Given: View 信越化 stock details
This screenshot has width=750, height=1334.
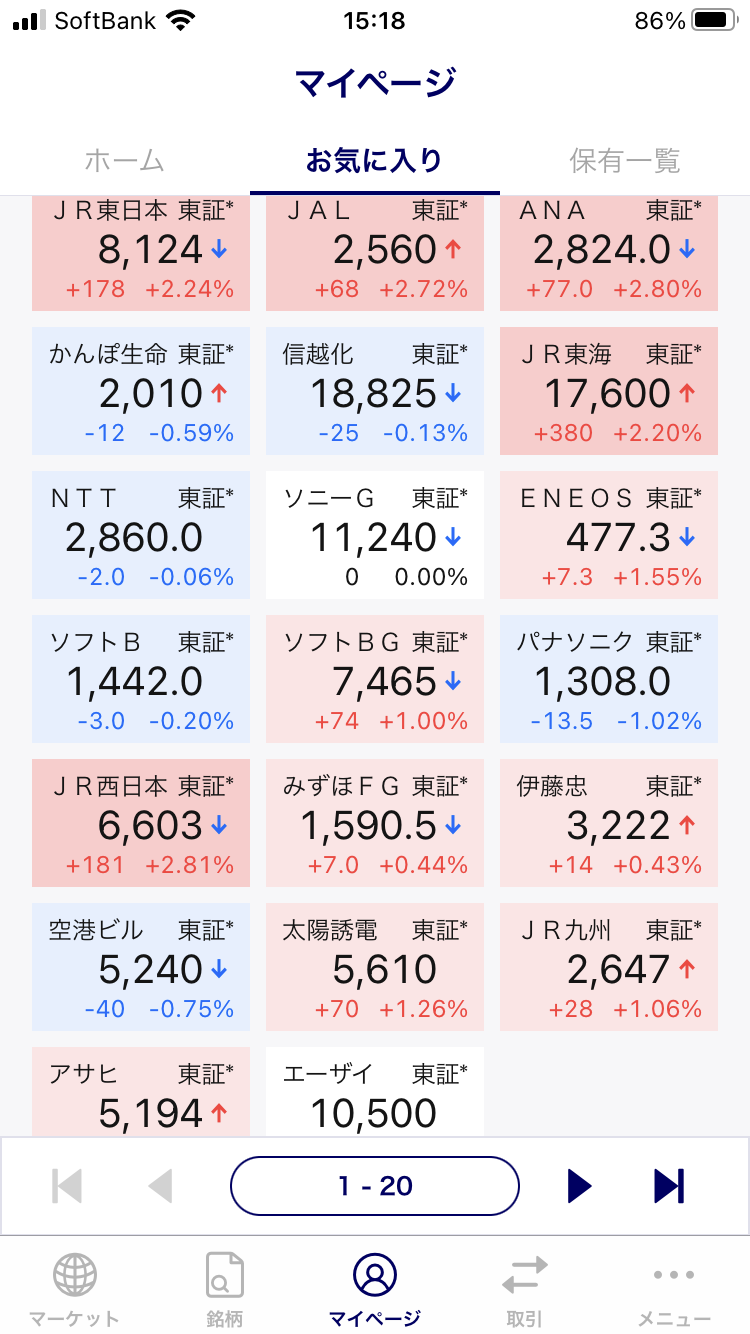Looking at the screenshot, I should (375, 392).
